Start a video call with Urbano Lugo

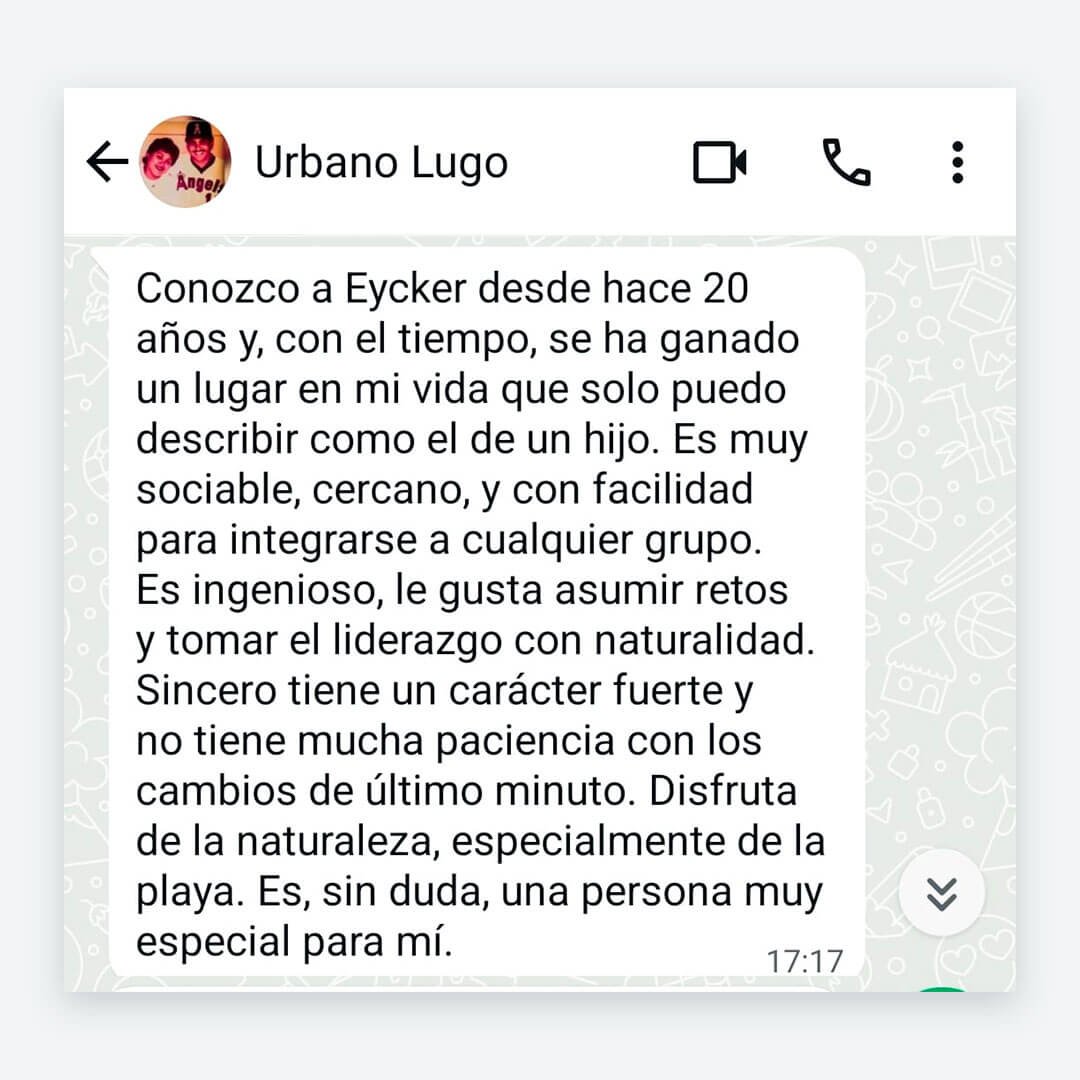pyautogui.click(x=720, y=162)
